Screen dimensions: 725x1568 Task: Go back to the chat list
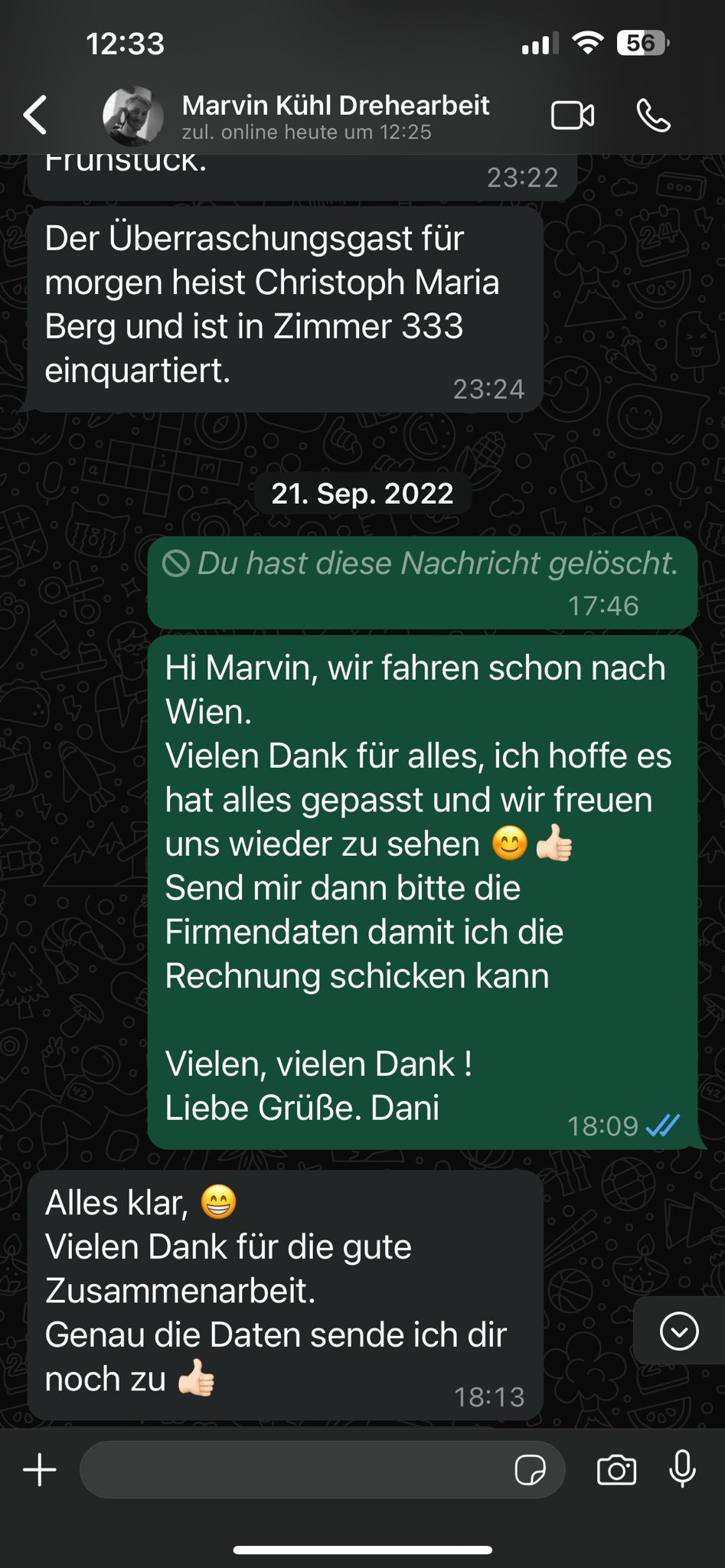pyautogui.click(x=35, y=115)
